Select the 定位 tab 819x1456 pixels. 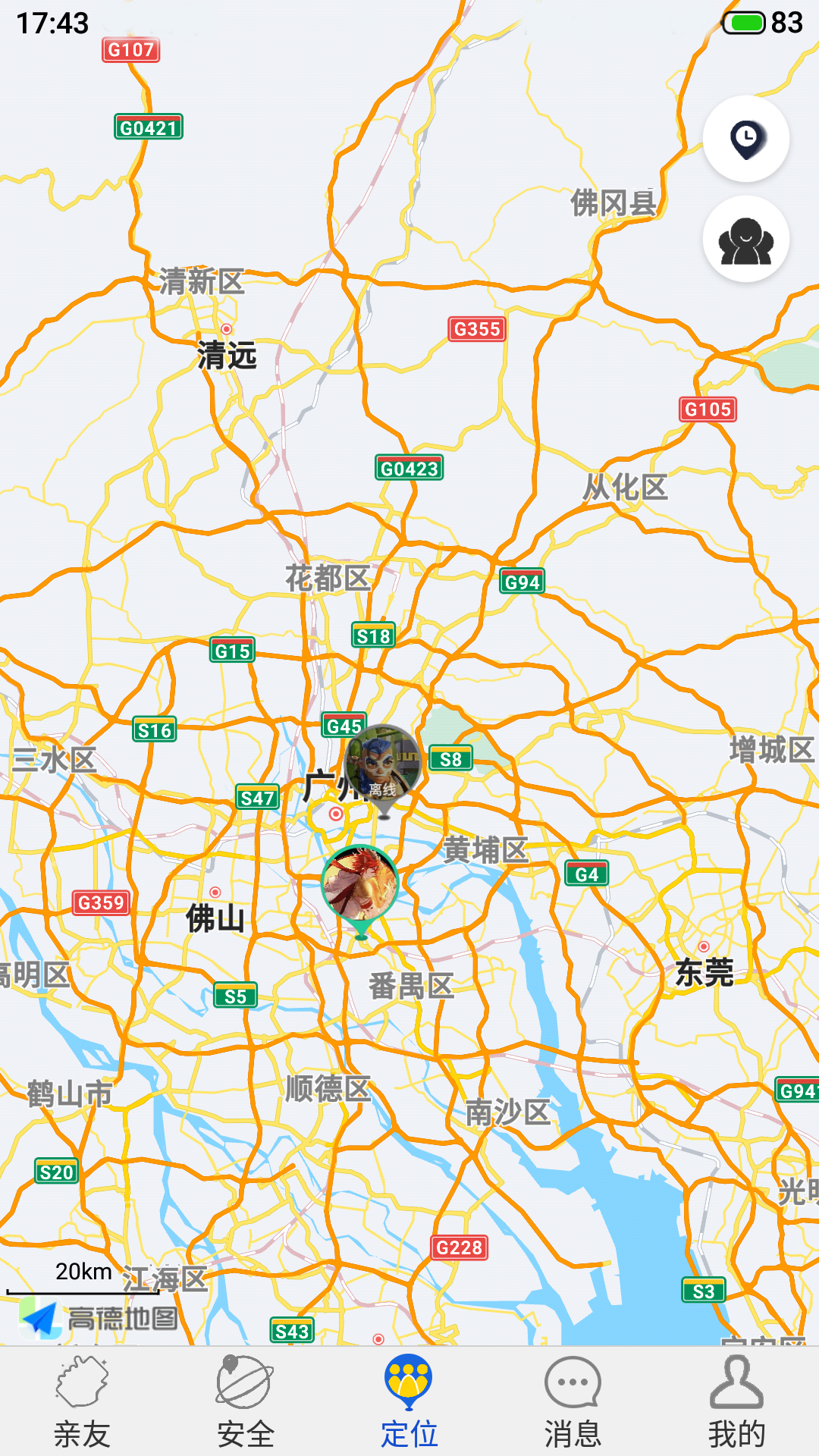[x=409, y=1403]
